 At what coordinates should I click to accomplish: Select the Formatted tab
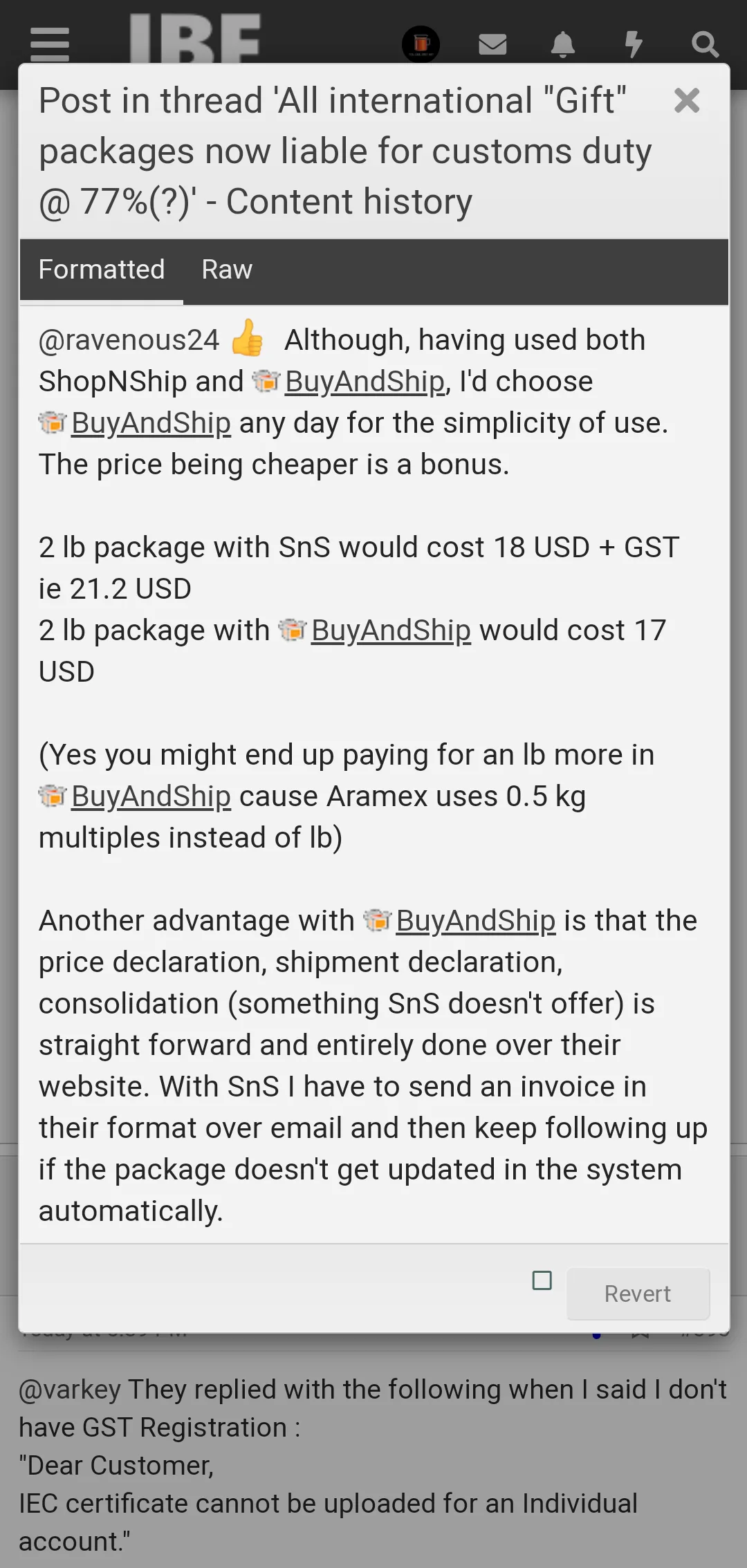(x=102, y=270)
